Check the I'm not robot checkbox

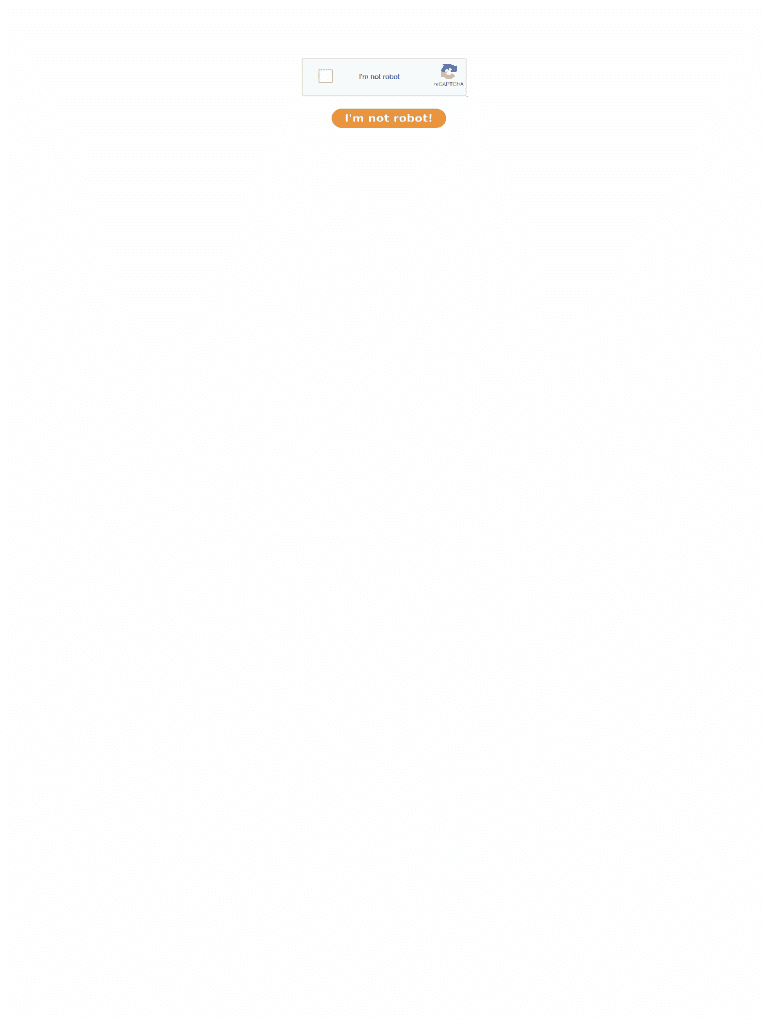tap(325, 76)
